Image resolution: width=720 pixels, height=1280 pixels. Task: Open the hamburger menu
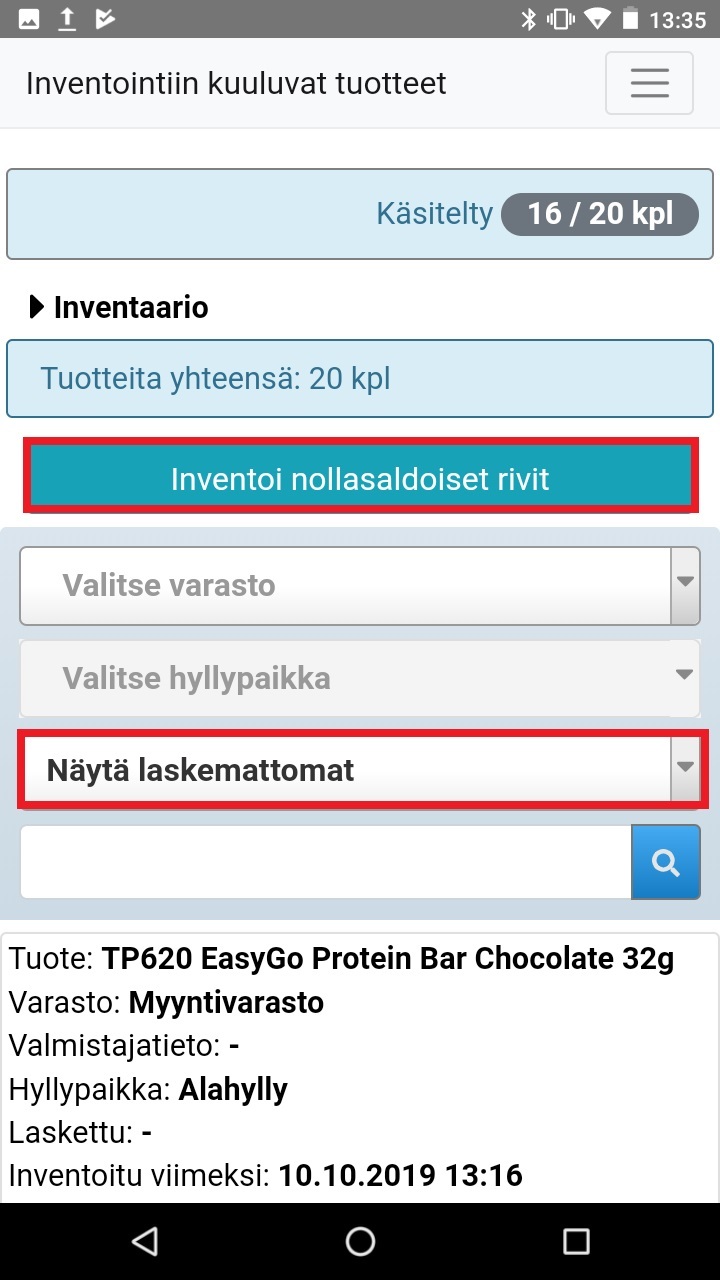point(649,83)
